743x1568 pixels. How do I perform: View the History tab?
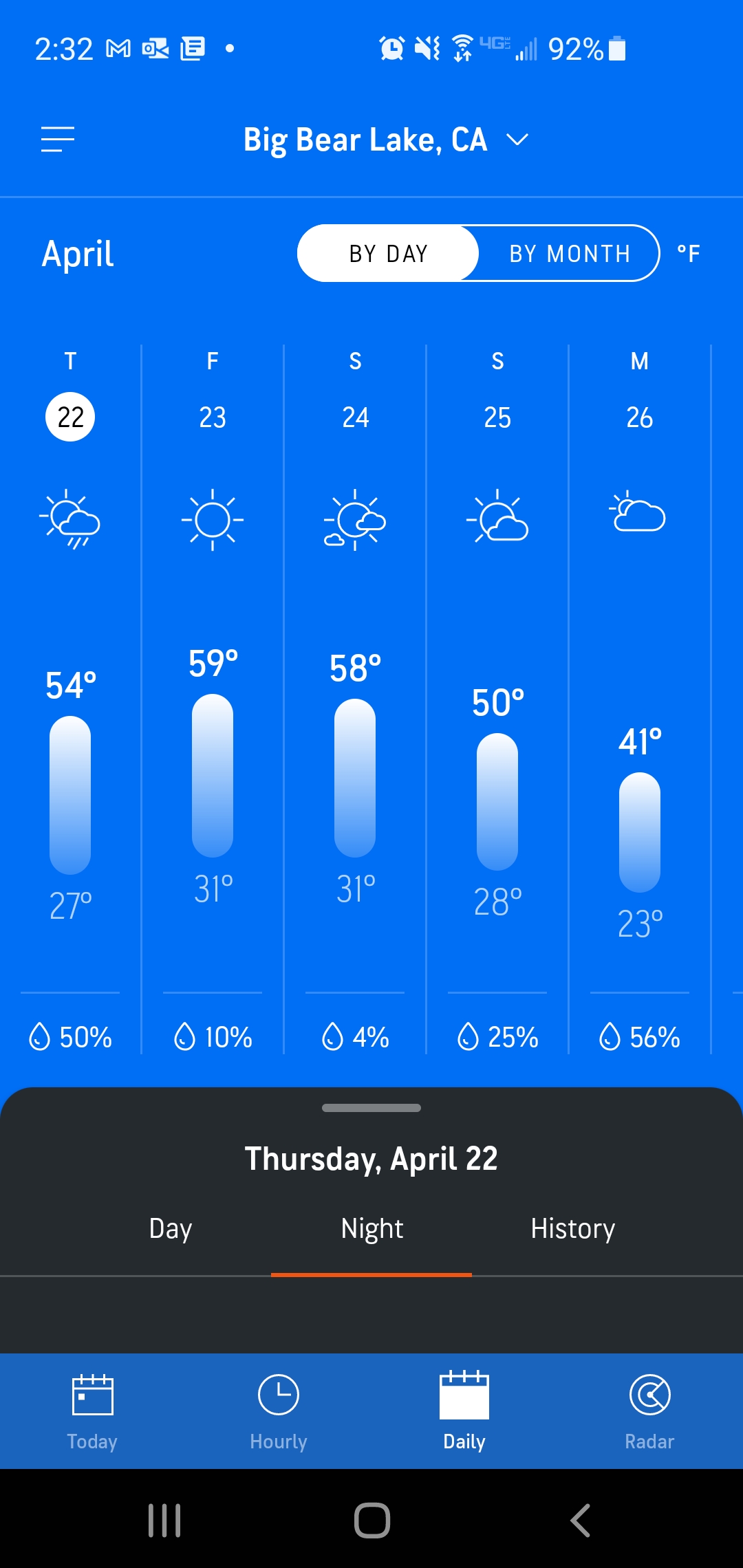pos(572,1229)
